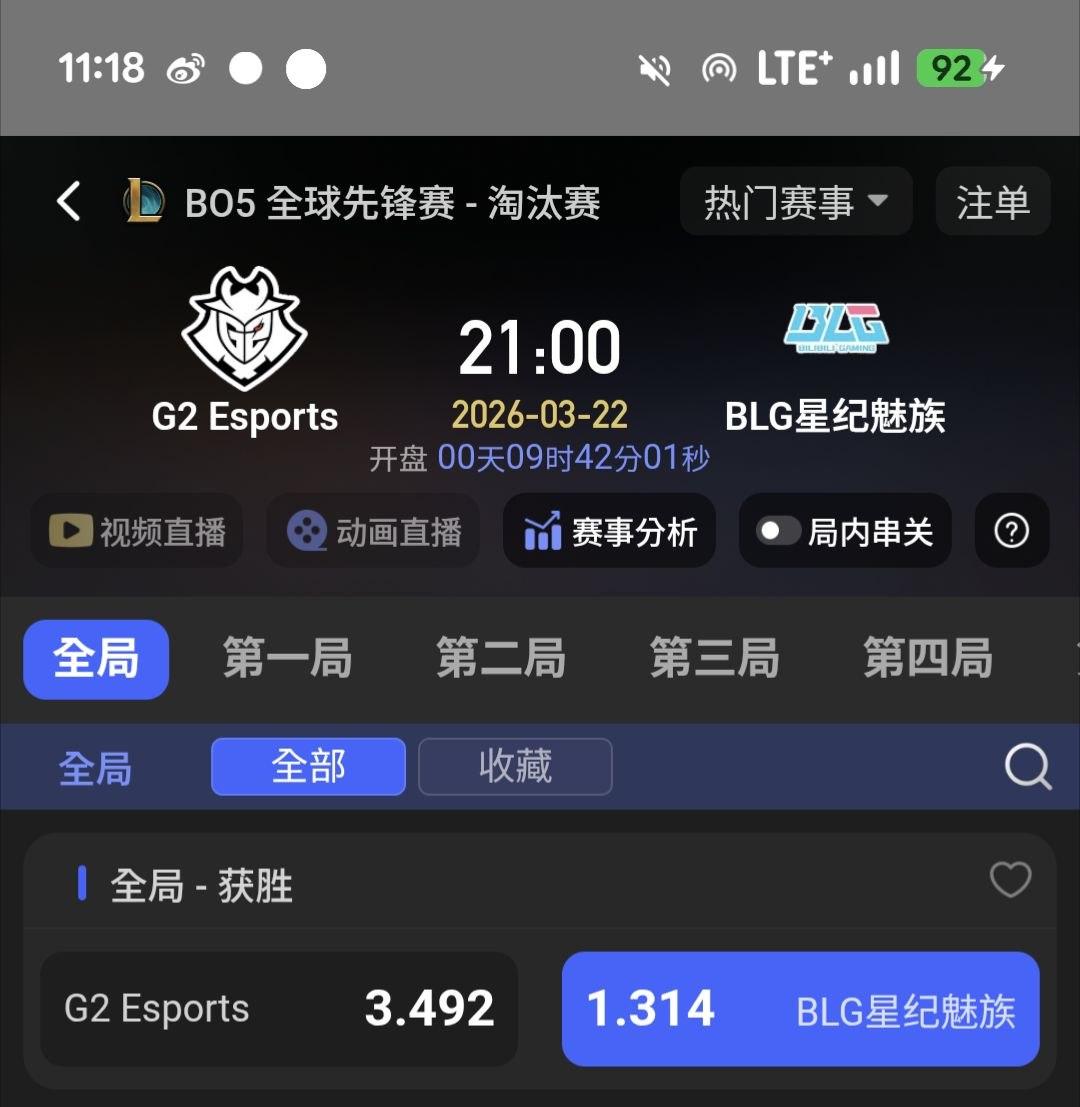Pick G2 Esports at odds 3.492
This screenshot has height=1107, width=1080.
coord(279,1008)
